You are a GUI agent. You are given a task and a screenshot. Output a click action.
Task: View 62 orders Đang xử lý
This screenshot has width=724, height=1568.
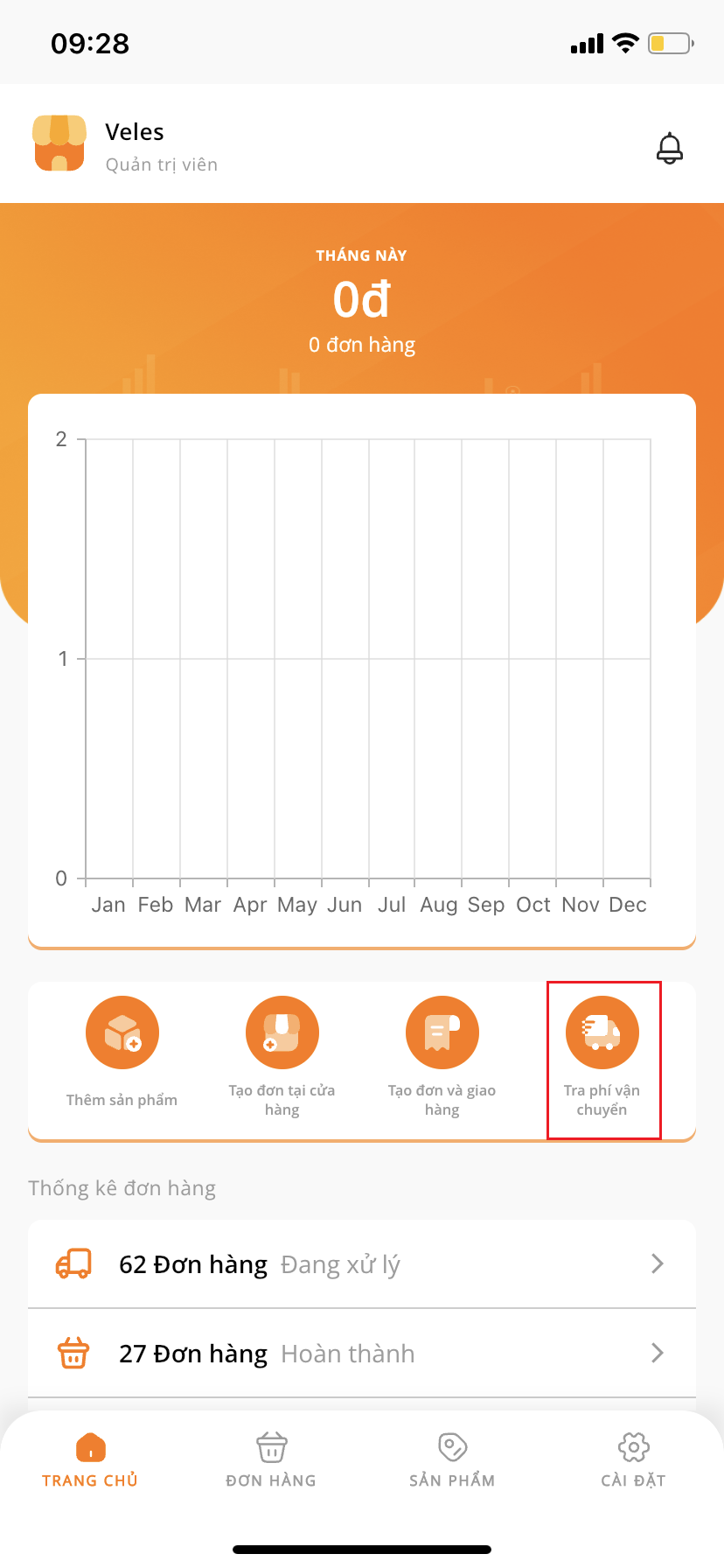(x=362, y=1264)
